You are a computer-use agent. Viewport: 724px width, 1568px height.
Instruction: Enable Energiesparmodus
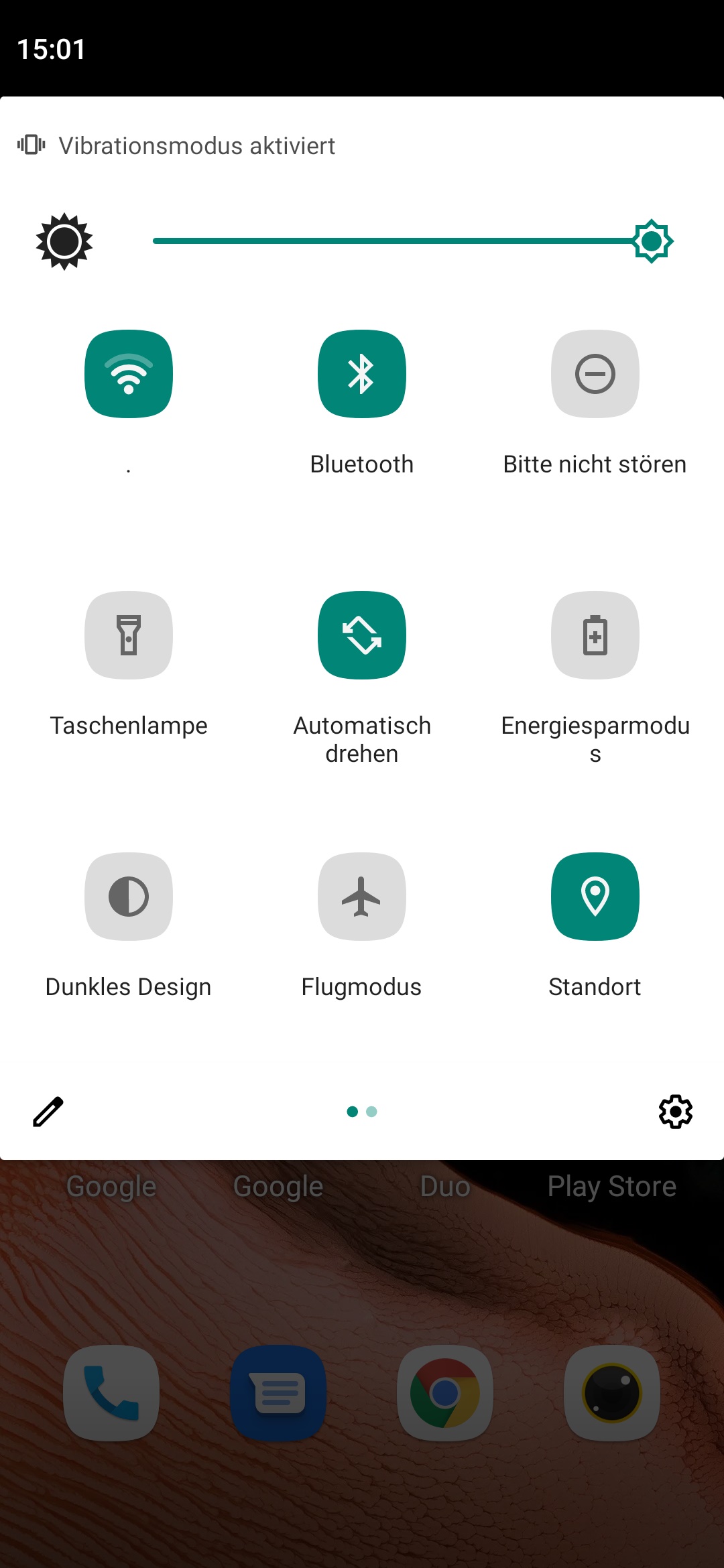(x=595, y=635)
